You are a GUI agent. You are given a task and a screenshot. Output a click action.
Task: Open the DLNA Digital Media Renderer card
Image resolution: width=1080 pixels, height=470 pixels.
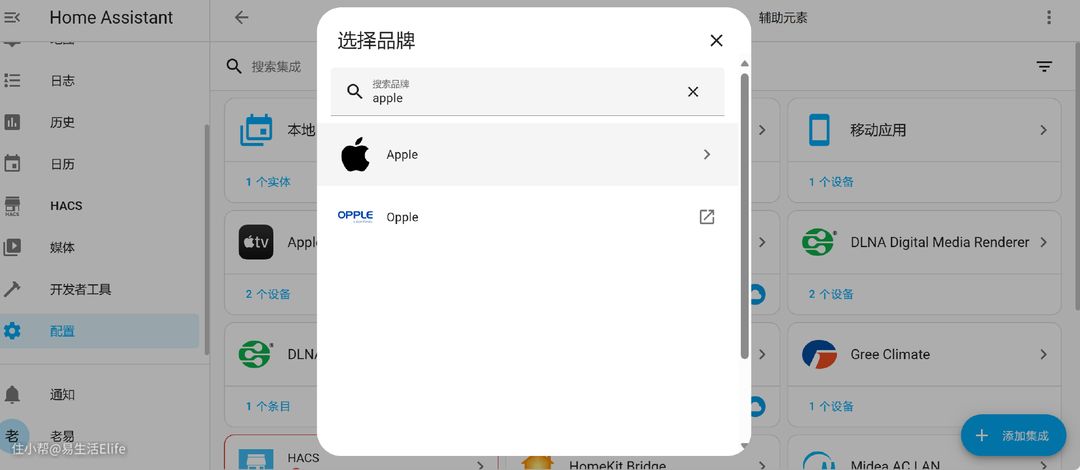pos(923,243)
